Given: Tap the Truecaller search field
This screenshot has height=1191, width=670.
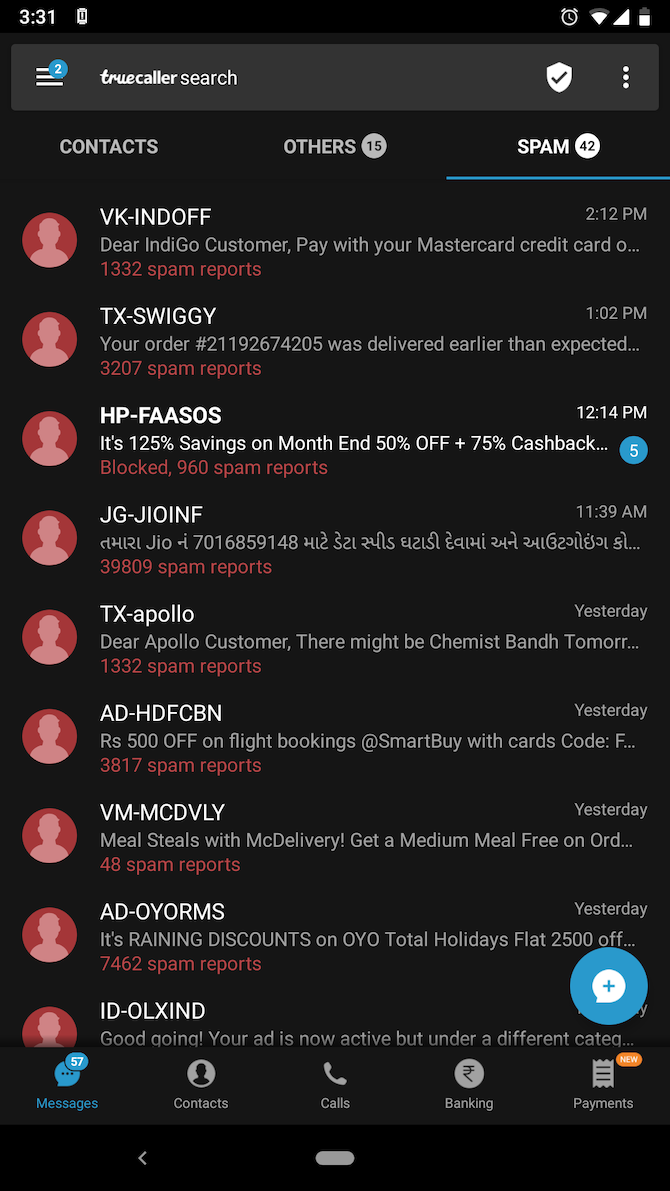Looking at the screenshot, I should 300,78.
